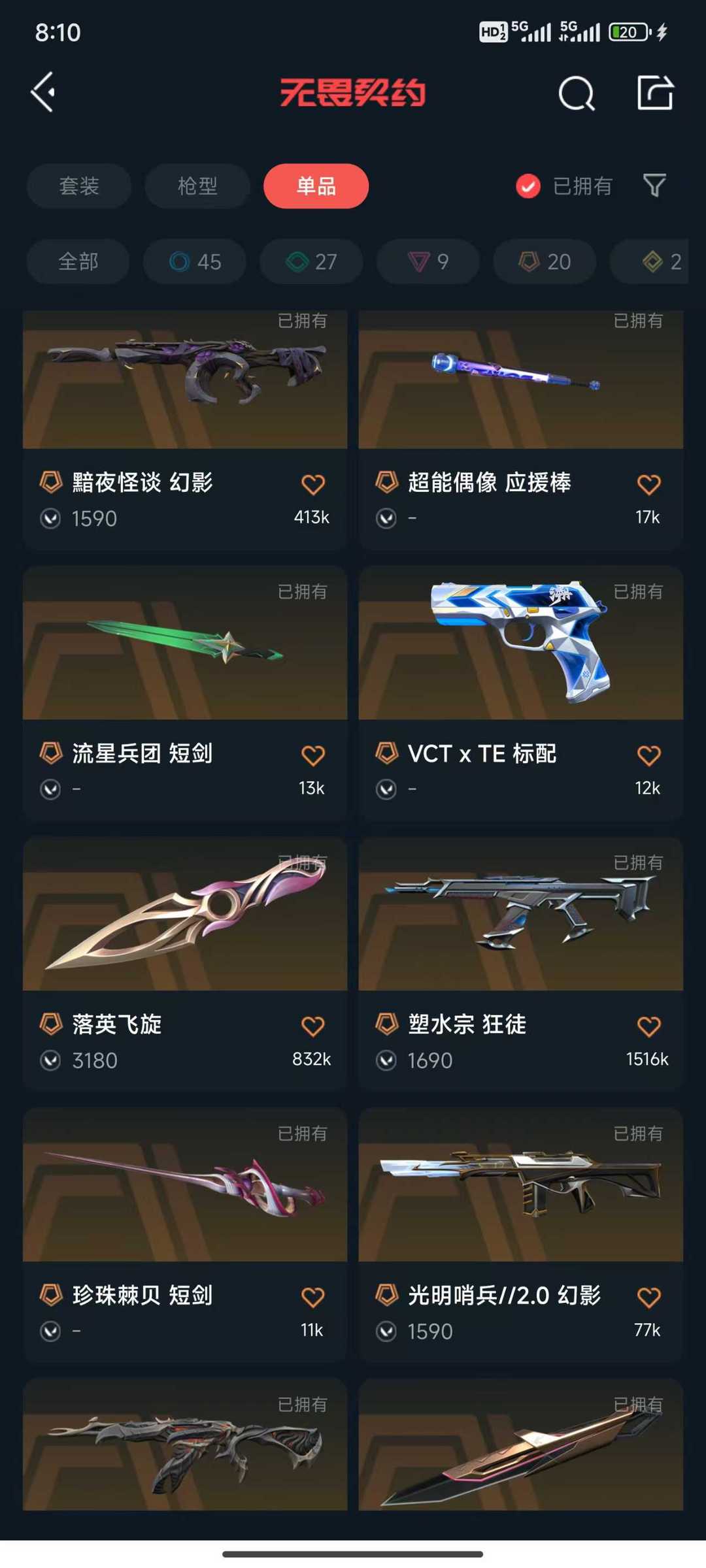Viewport: 706px width, 1568px height.
Task: Favorite the VCT x TE 标配 skin
Action: pyautogui.click(x=648, y=755)
